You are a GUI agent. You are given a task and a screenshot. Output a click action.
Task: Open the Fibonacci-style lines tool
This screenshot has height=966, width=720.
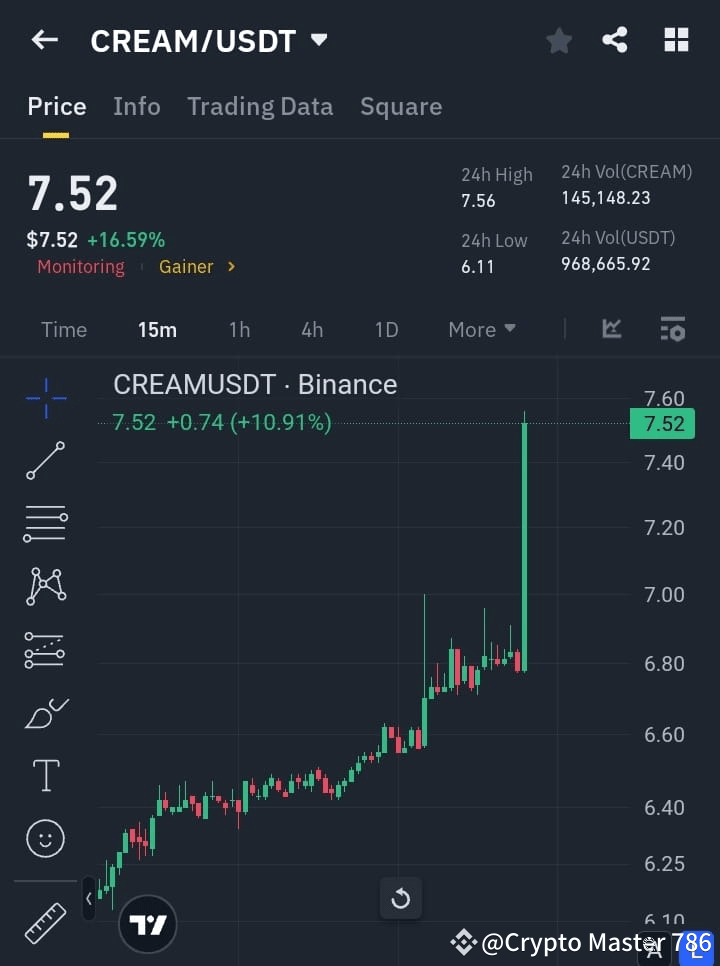pos(45,650)
